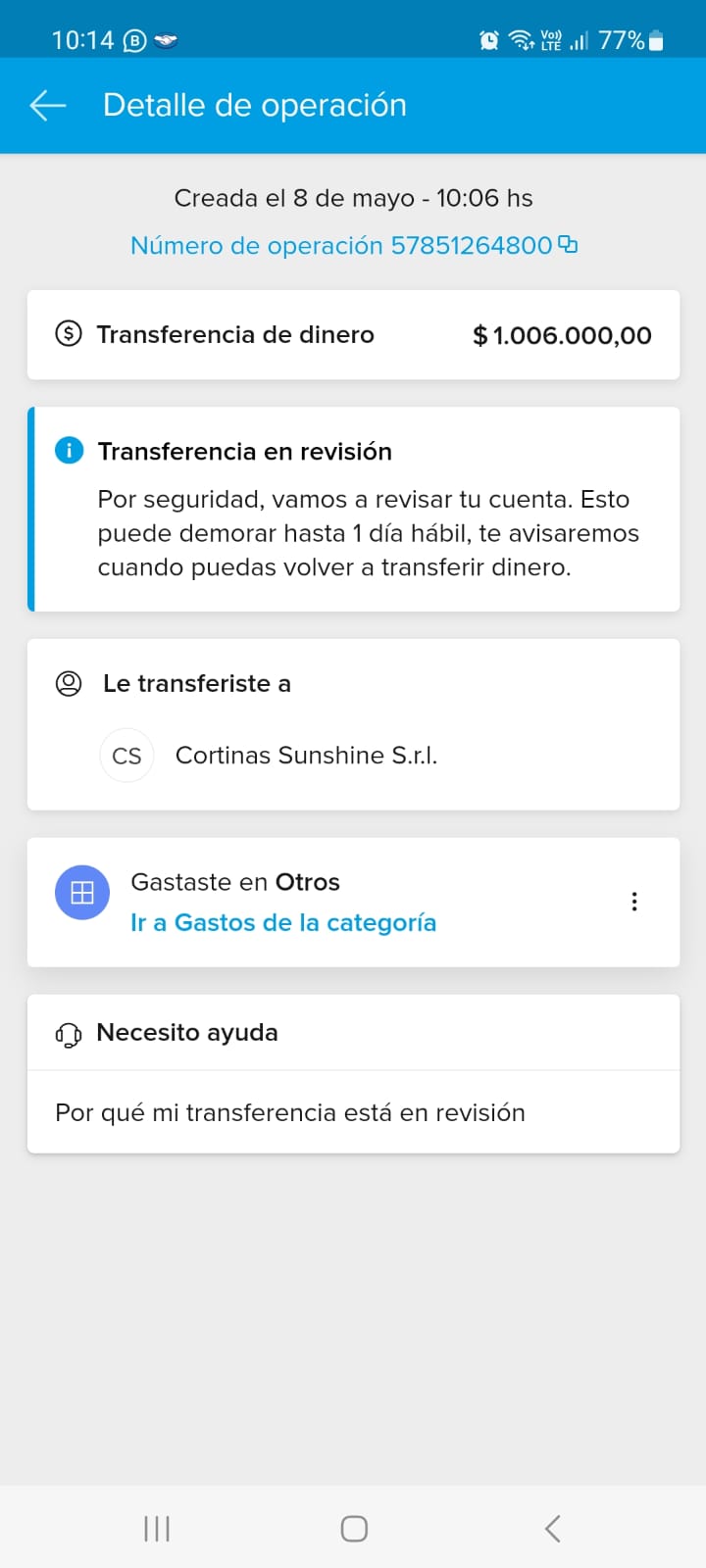Copy the operation number 57851264800
This screenshot has height=1568, width=706.
(568, 245)
